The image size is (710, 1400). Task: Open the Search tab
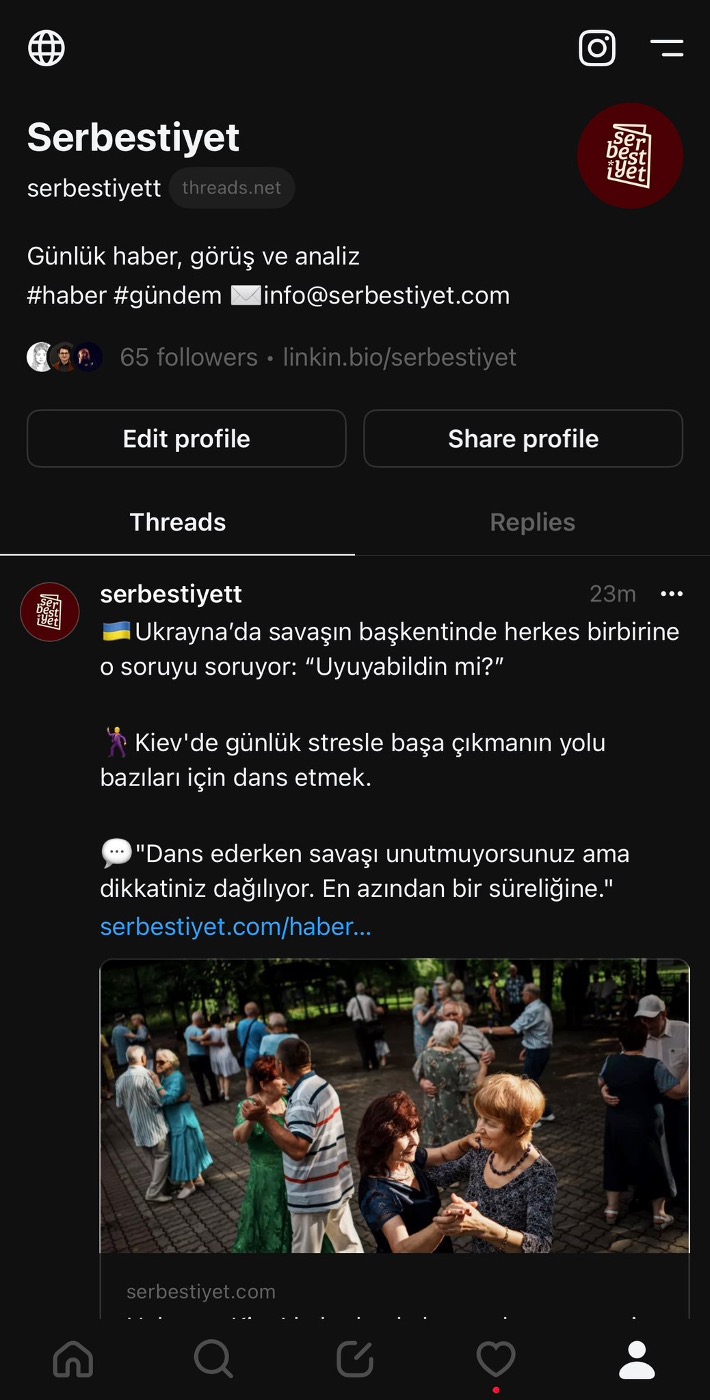point(213,1359)
